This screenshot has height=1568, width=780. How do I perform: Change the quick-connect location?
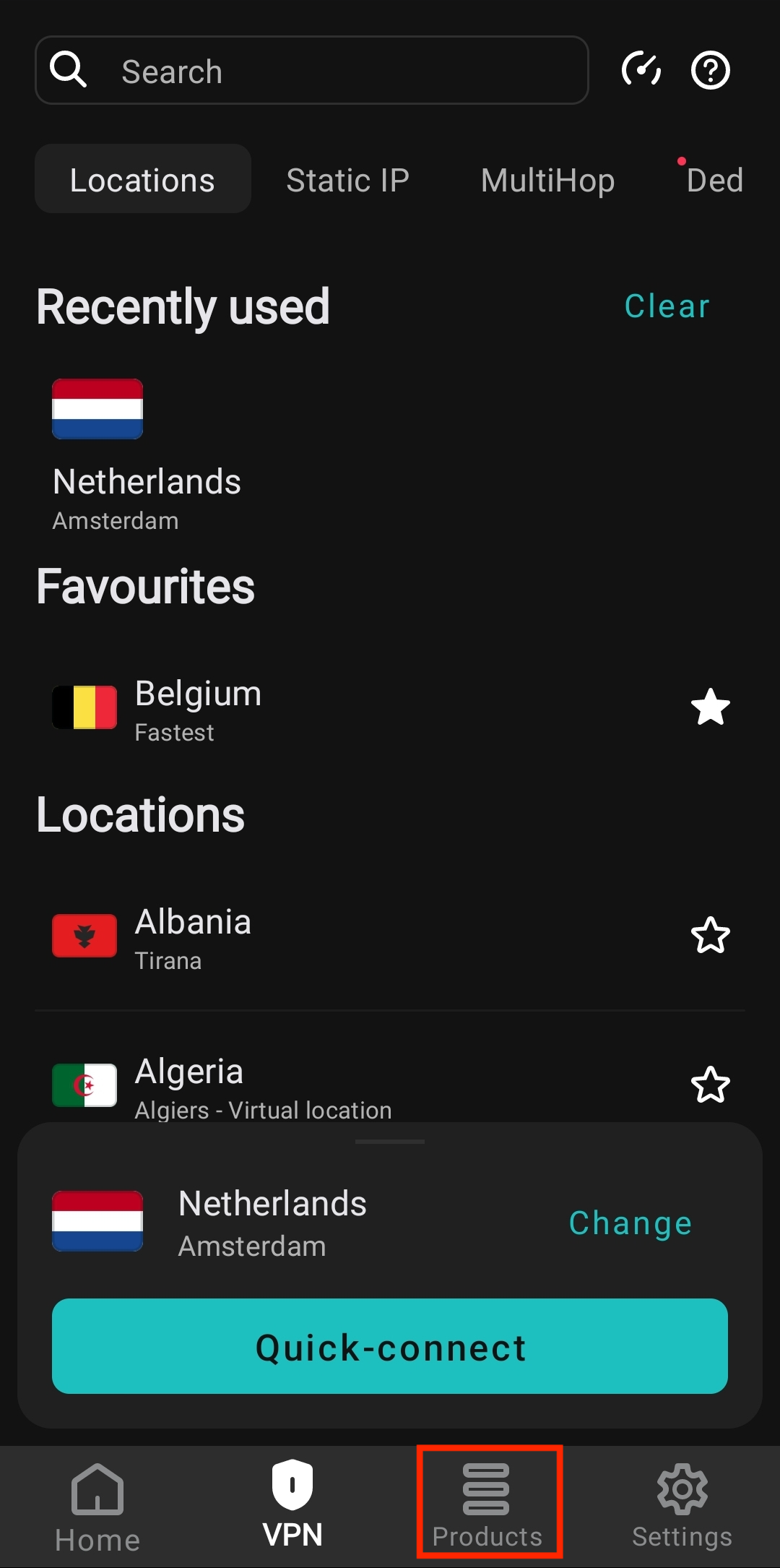[630, 1223]
